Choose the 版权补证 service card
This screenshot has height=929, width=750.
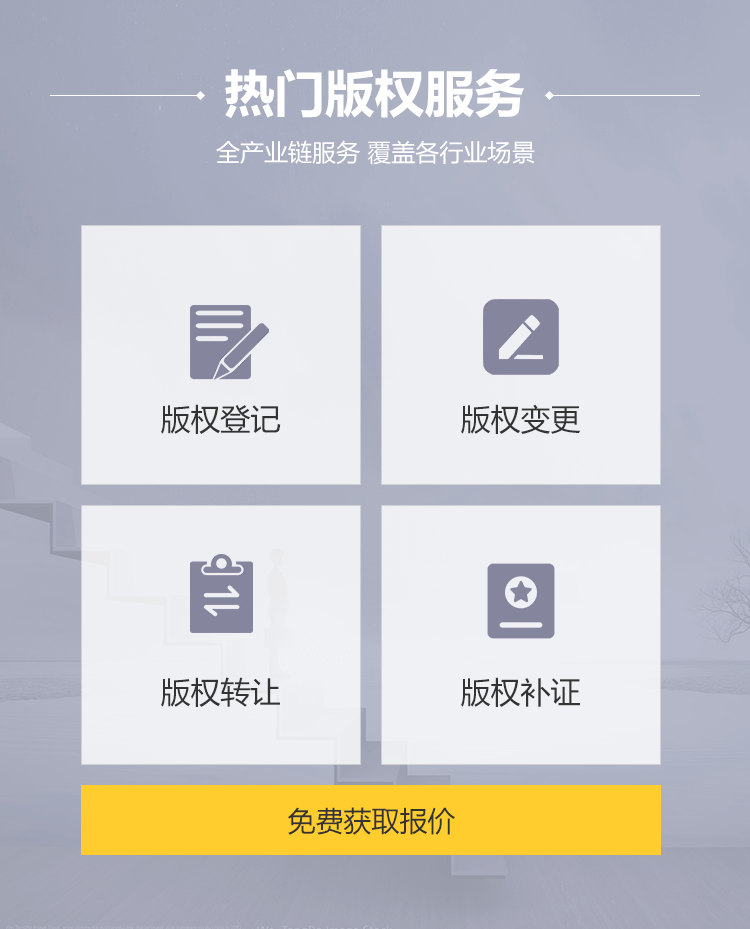pos(520,635)
